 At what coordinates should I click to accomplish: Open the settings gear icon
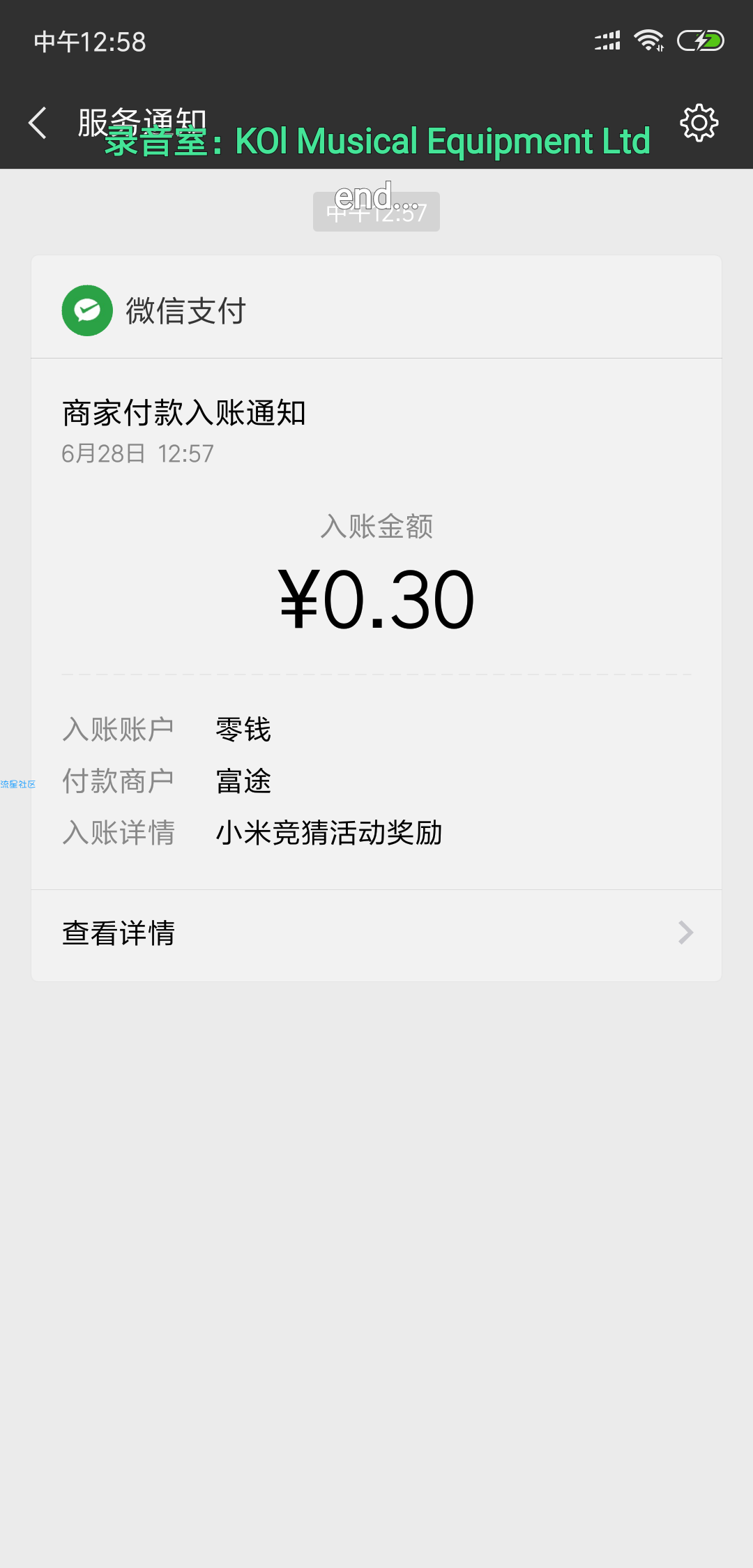click(x=699, y=123)
